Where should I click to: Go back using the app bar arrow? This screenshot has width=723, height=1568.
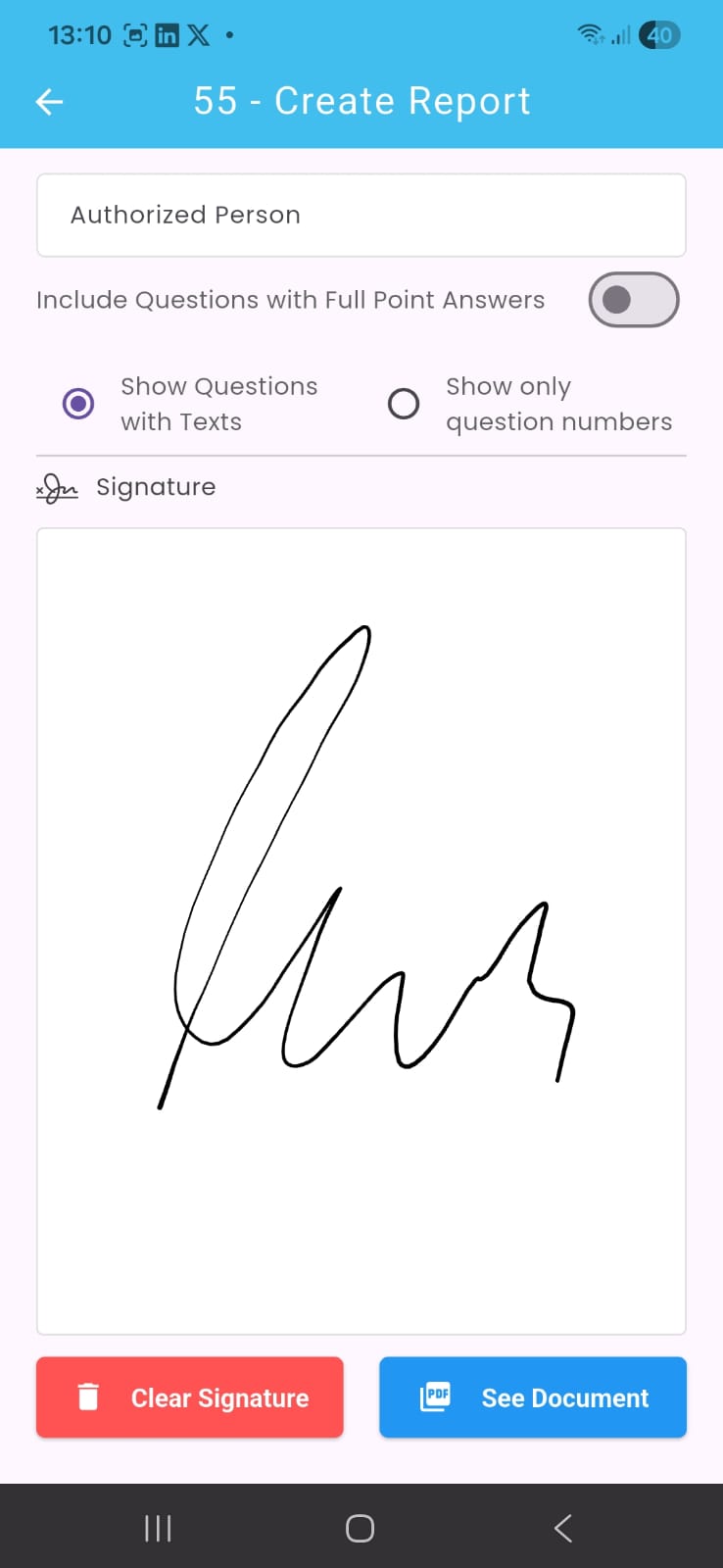coord(49,101)
